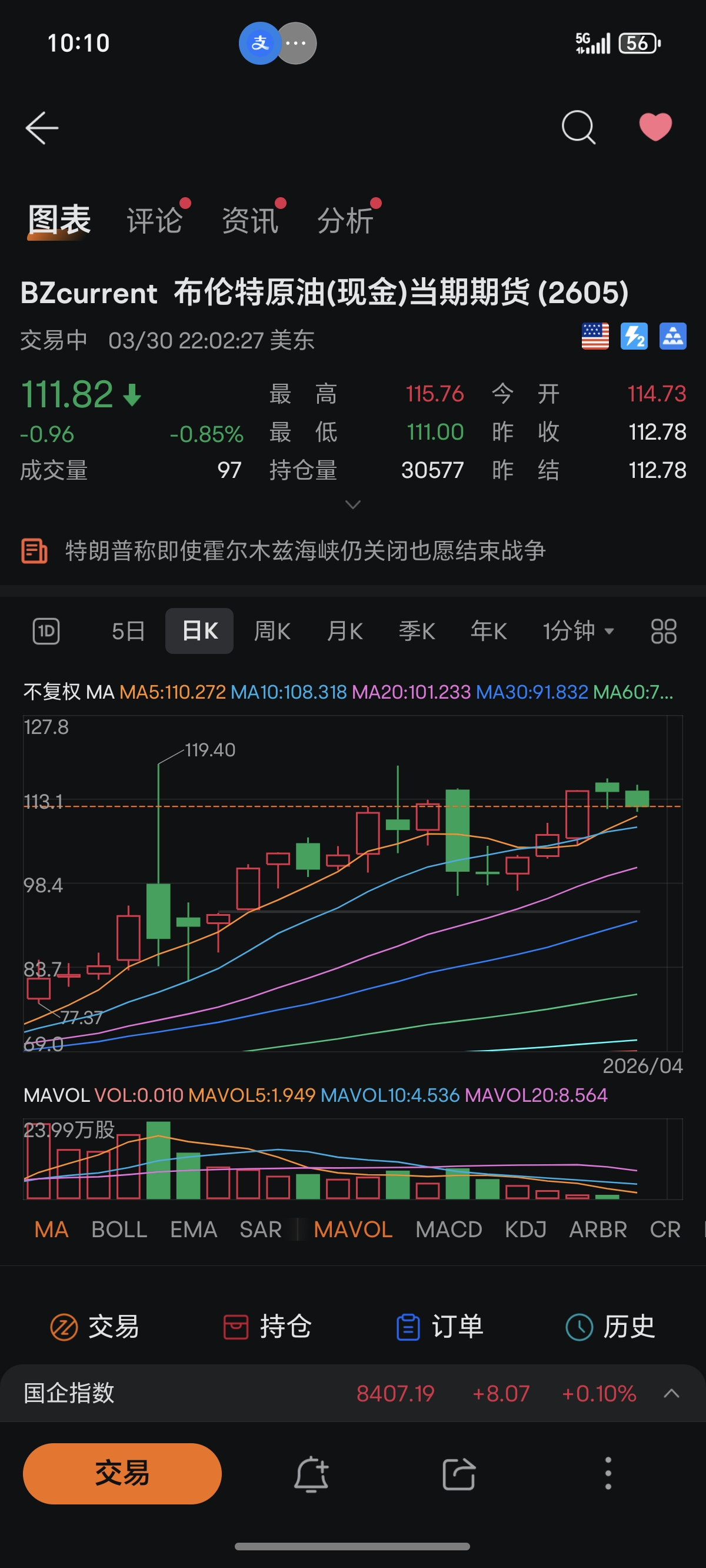Switch to the 评论 tab
Image resolution: width=706 pixels, height=1568 pixels.
click(x=155, y=220)
